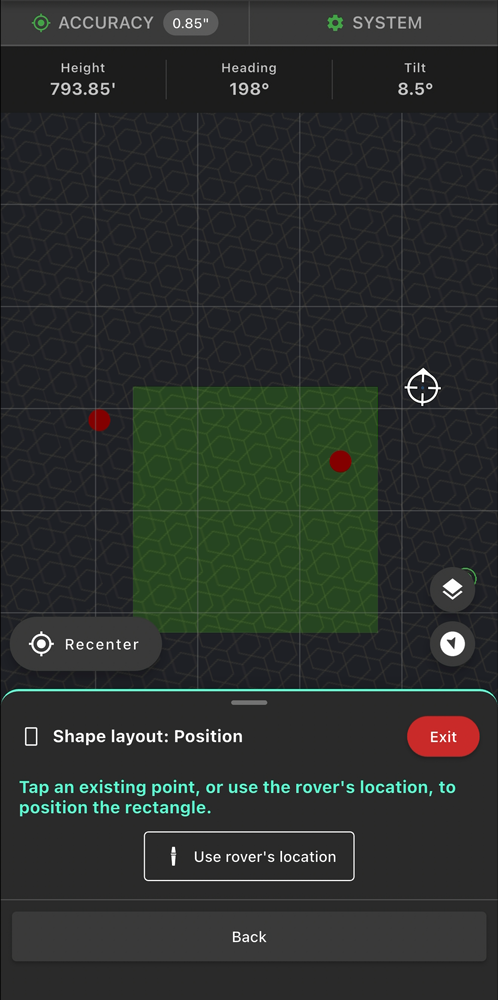The height and width of the screenshot is (1000, 498).
Task: Select the red point left of the rectangle
Action: pos(99,420)
